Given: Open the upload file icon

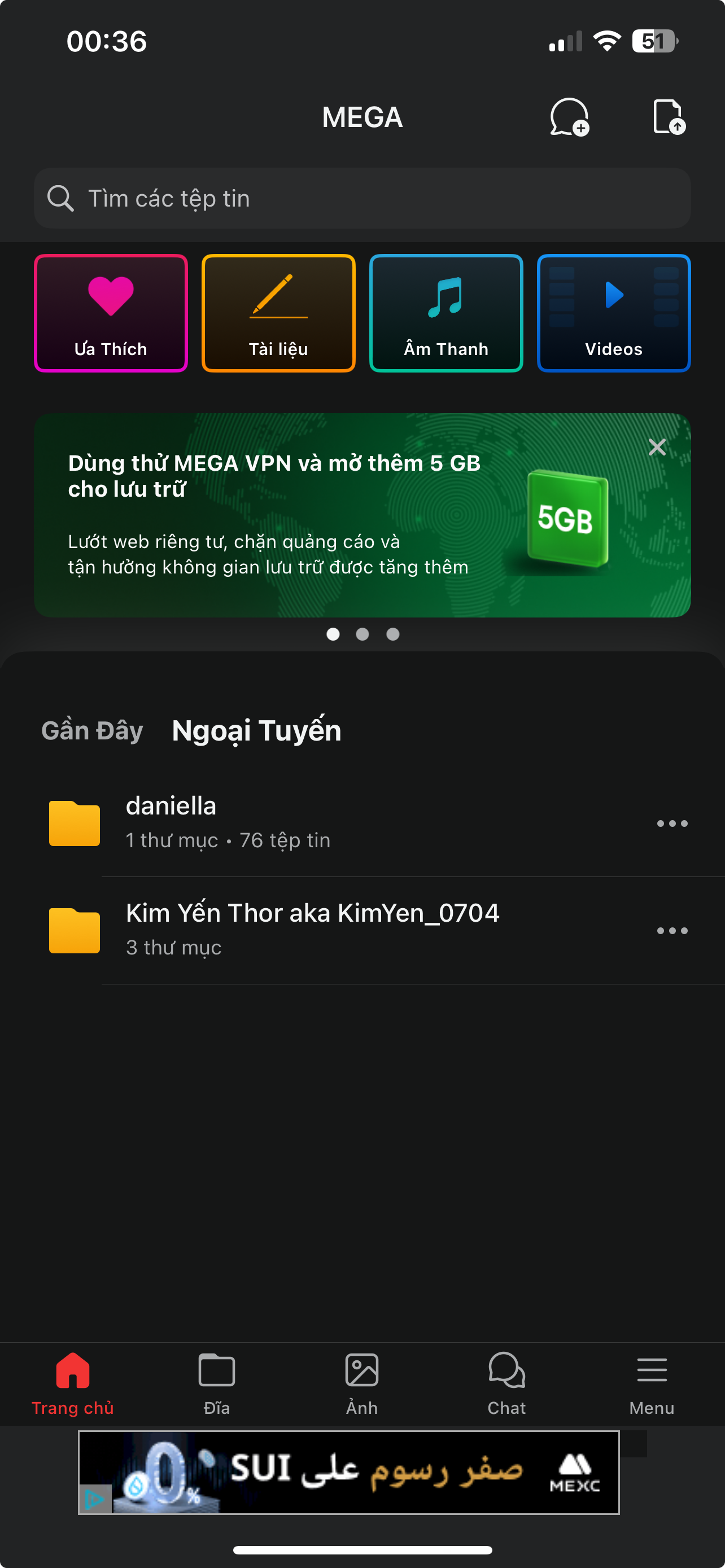Looking at the screenshot, I should [669, 117].
